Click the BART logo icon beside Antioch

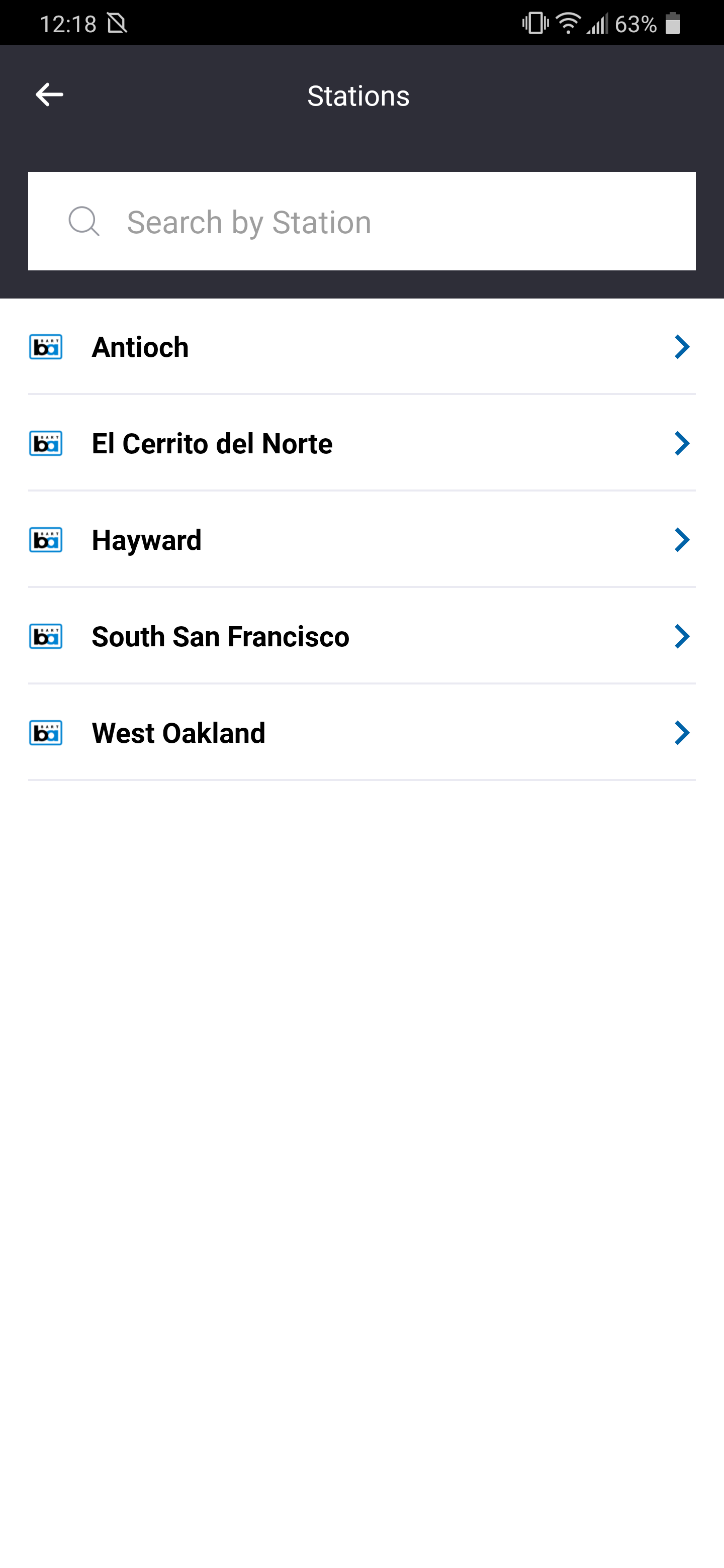[46, 347]
